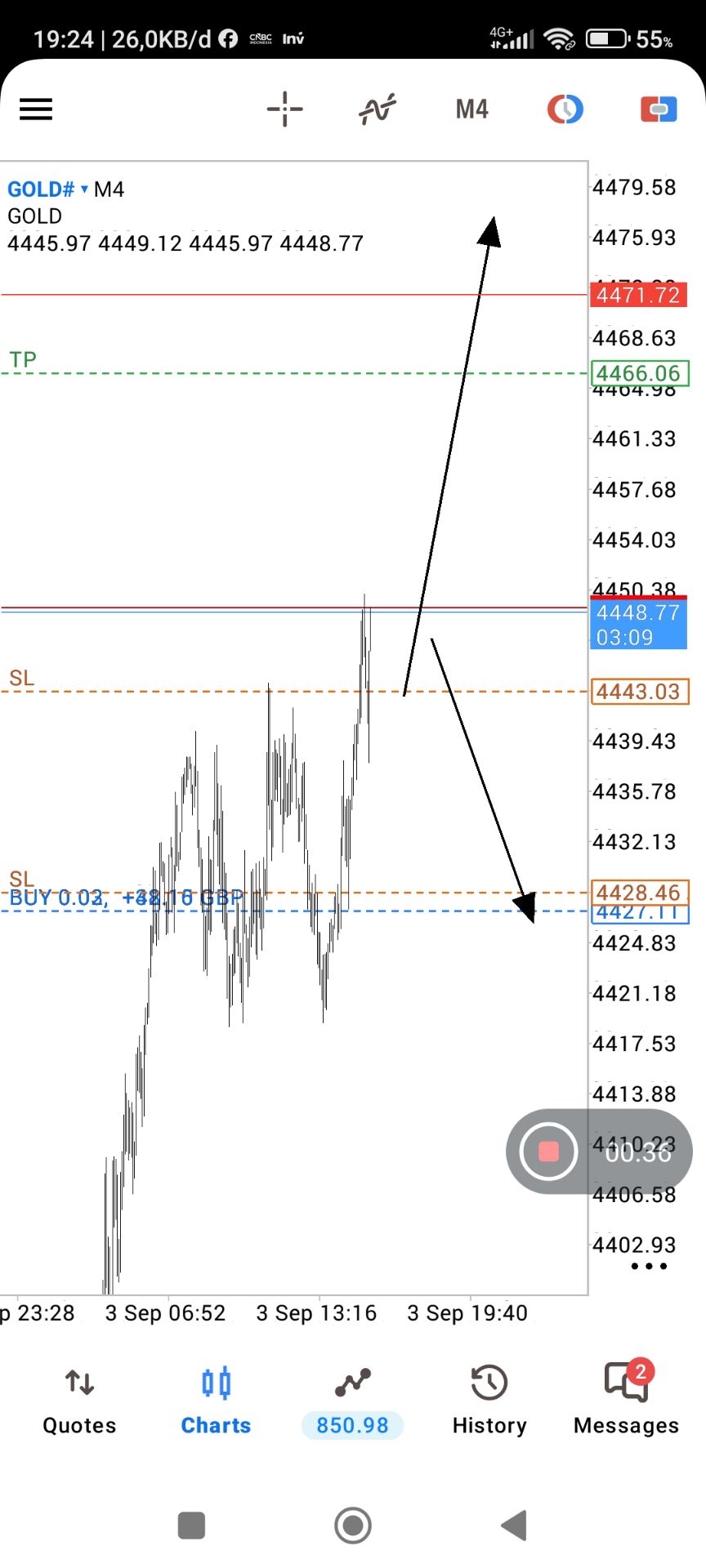Activate the crosshair cursor tool
The height and width of the screenshot is (1568, 706).
pyautogui.click(x=284, y=109)
